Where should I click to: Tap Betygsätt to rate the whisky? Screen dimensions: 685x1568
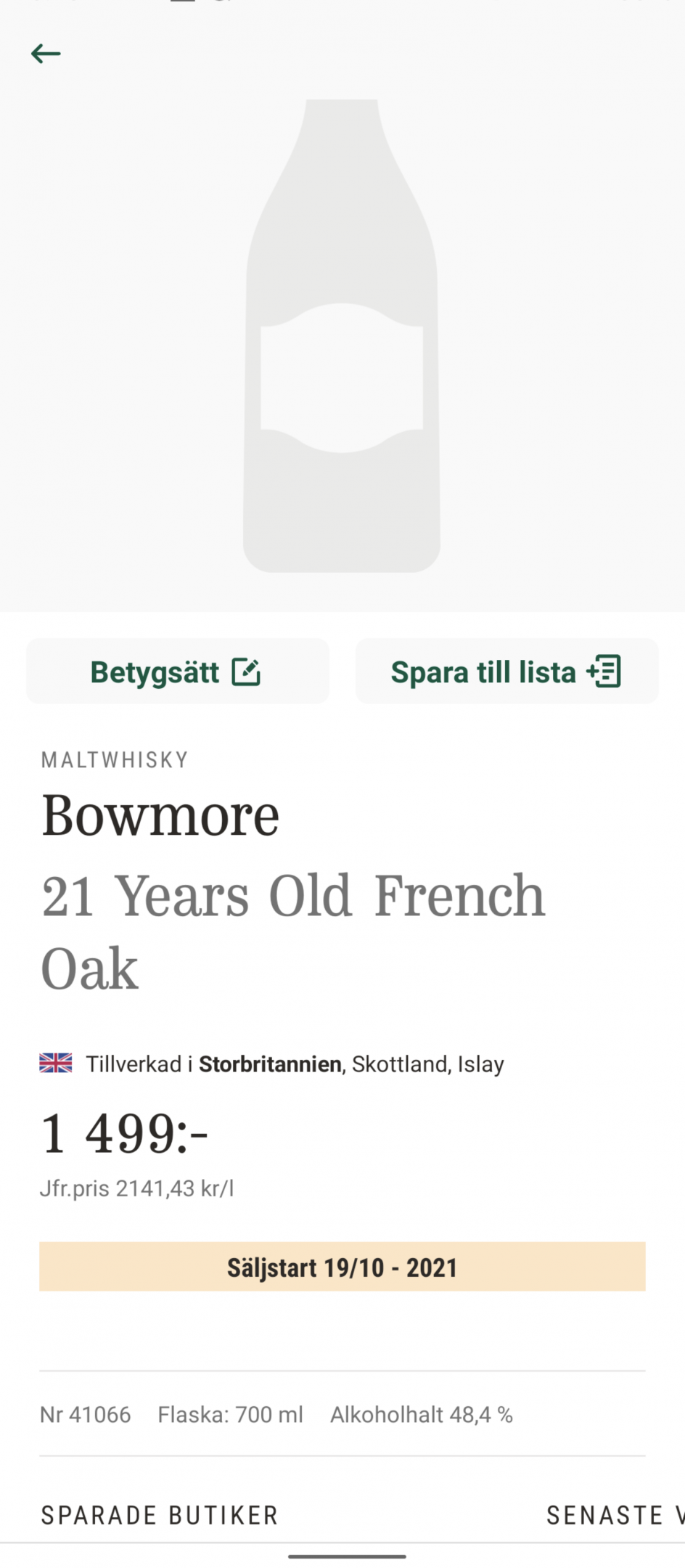(x=178, y=671)
